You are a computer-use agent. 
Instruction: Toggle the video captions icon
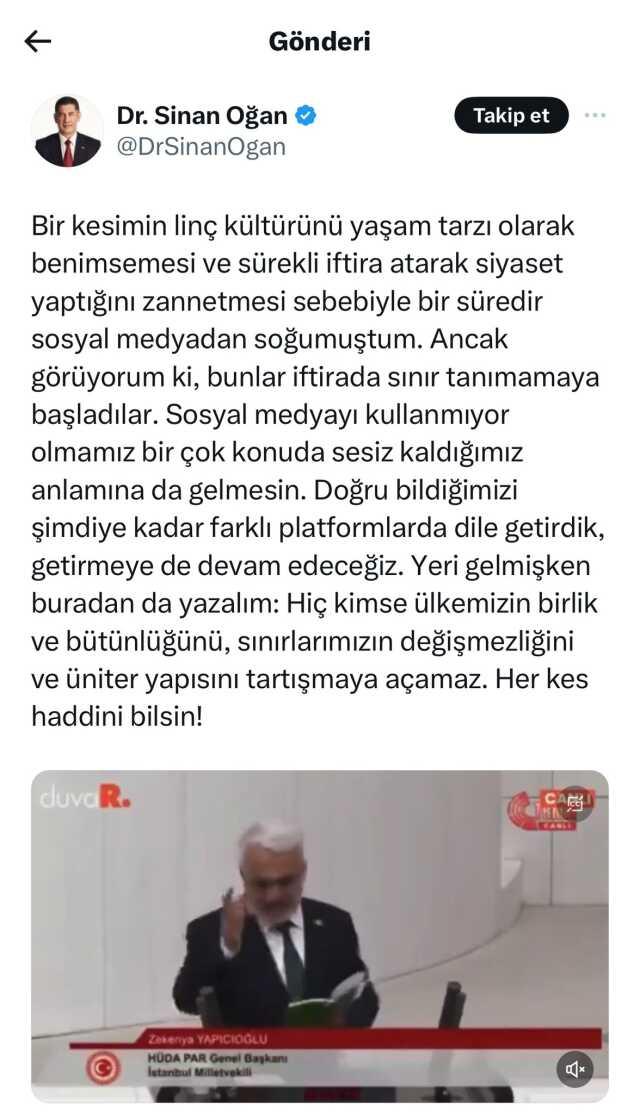click(x=575, y=803)
